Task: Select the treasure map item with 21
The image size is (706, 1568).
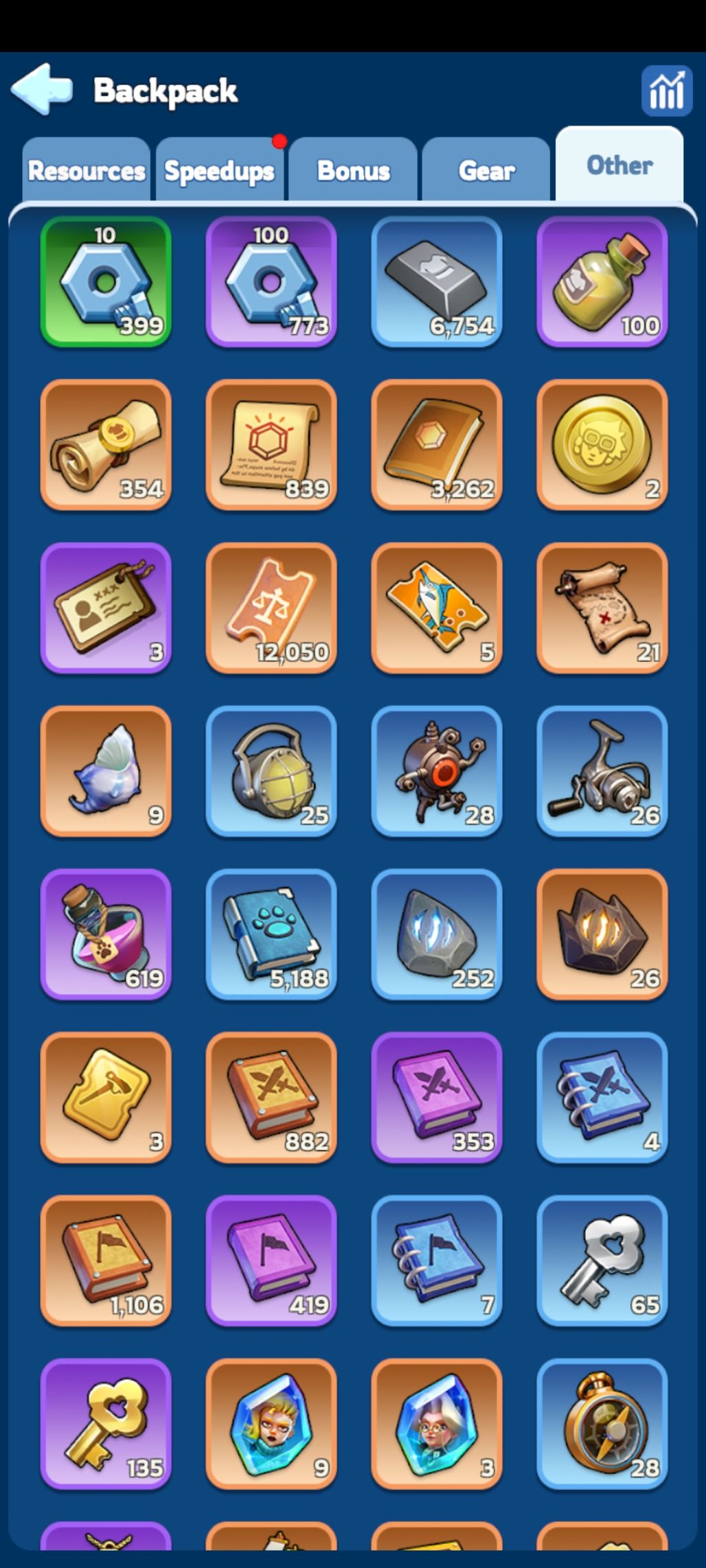Action: pyautogui.click(x=602, y=608)
